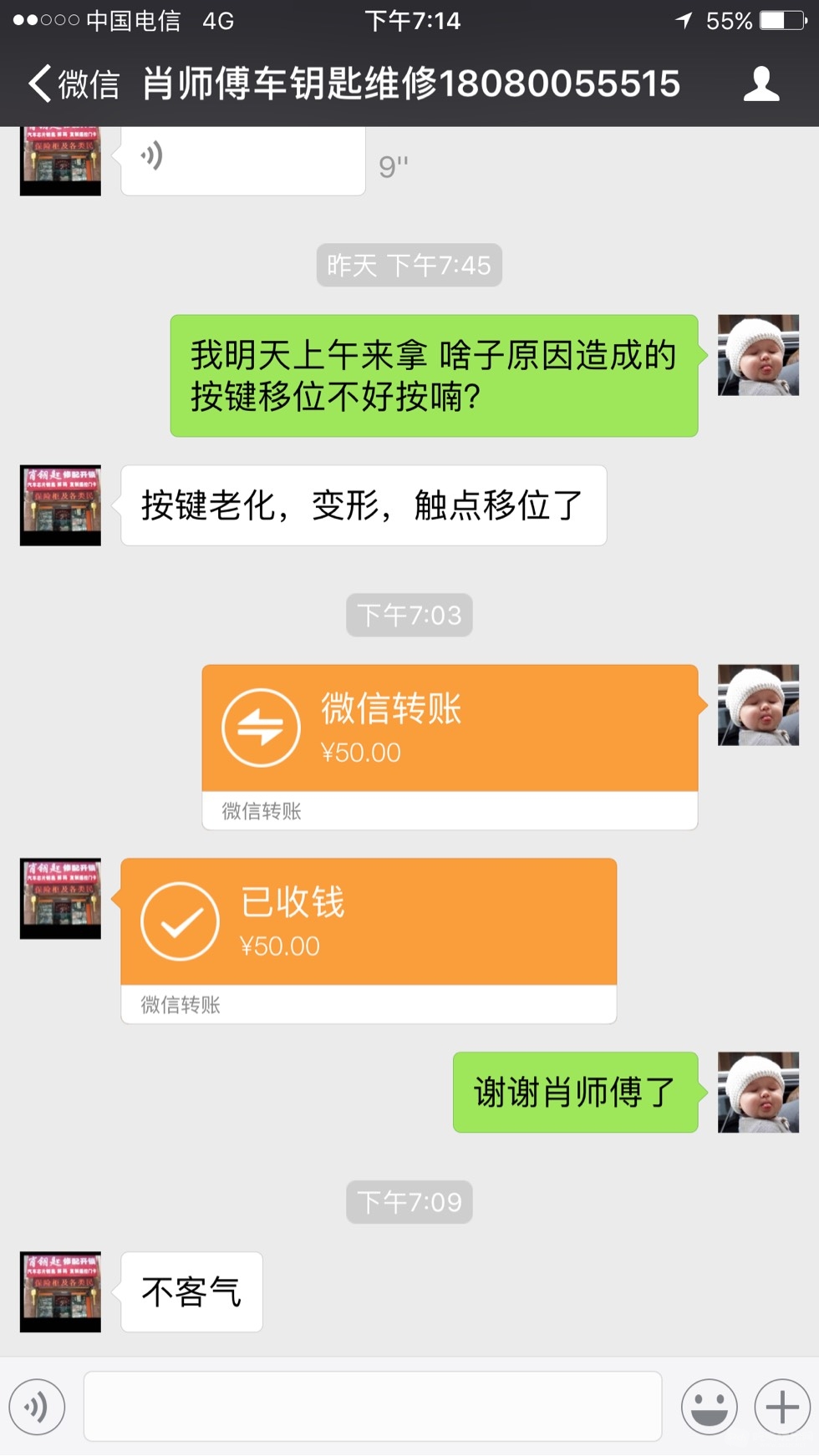Open the contact profile icon
This screenshot has height=1456, width=819.
point(760,84)
